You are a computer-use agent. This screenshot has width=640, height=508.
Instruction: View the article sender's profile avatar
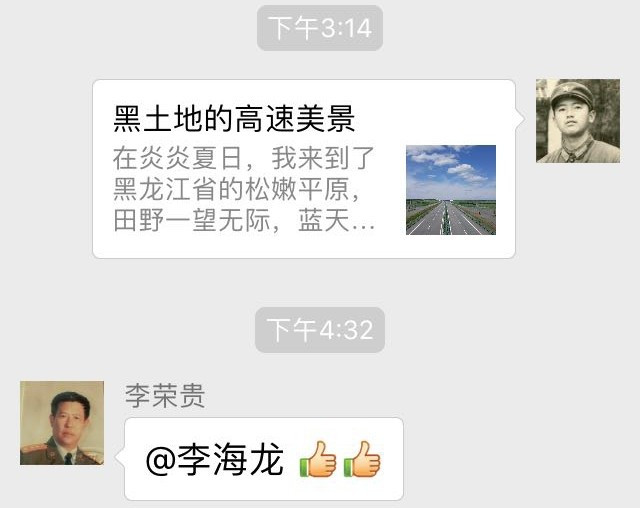coord(577,120)
